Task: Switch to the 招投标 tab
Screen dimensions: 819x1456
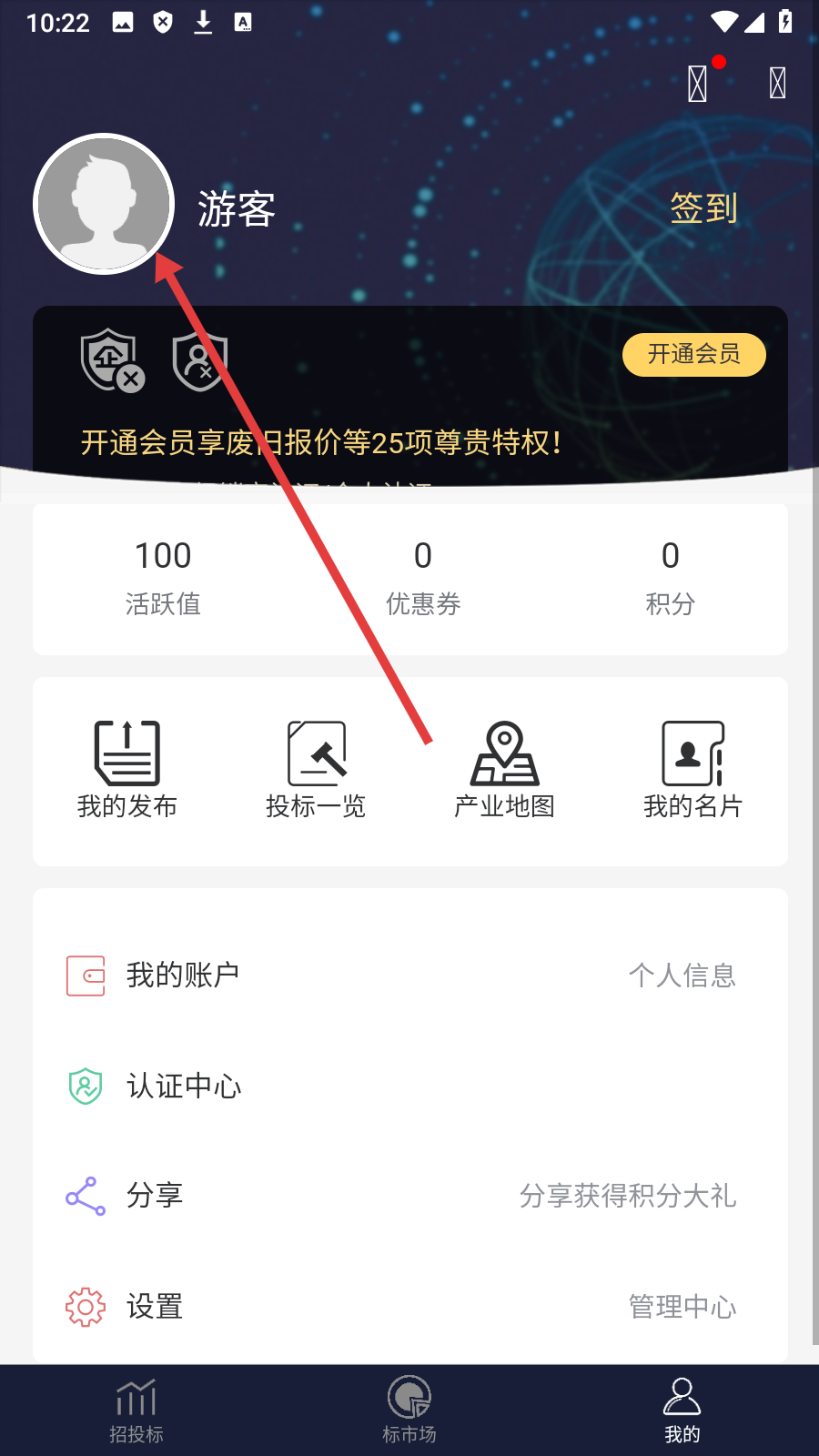Action: [x=136, y=1410]
